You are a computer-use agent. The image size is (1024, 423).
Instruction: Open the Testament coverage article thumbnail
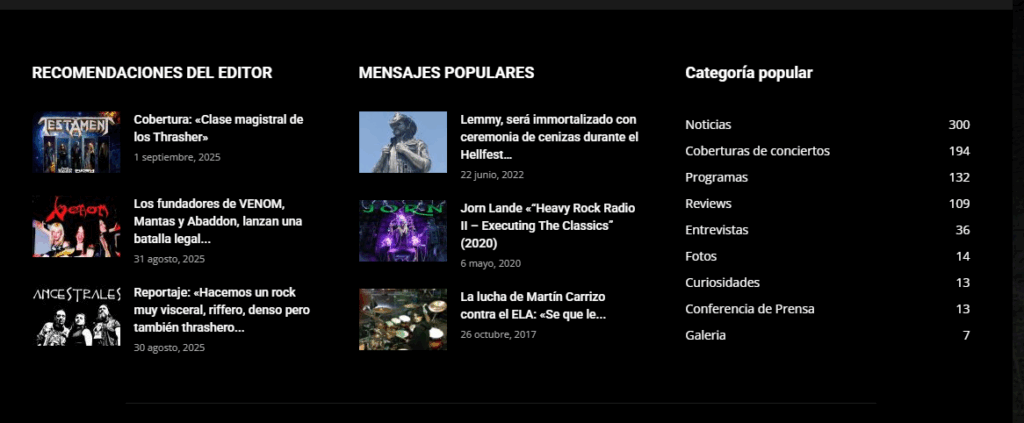click(76, 141)
